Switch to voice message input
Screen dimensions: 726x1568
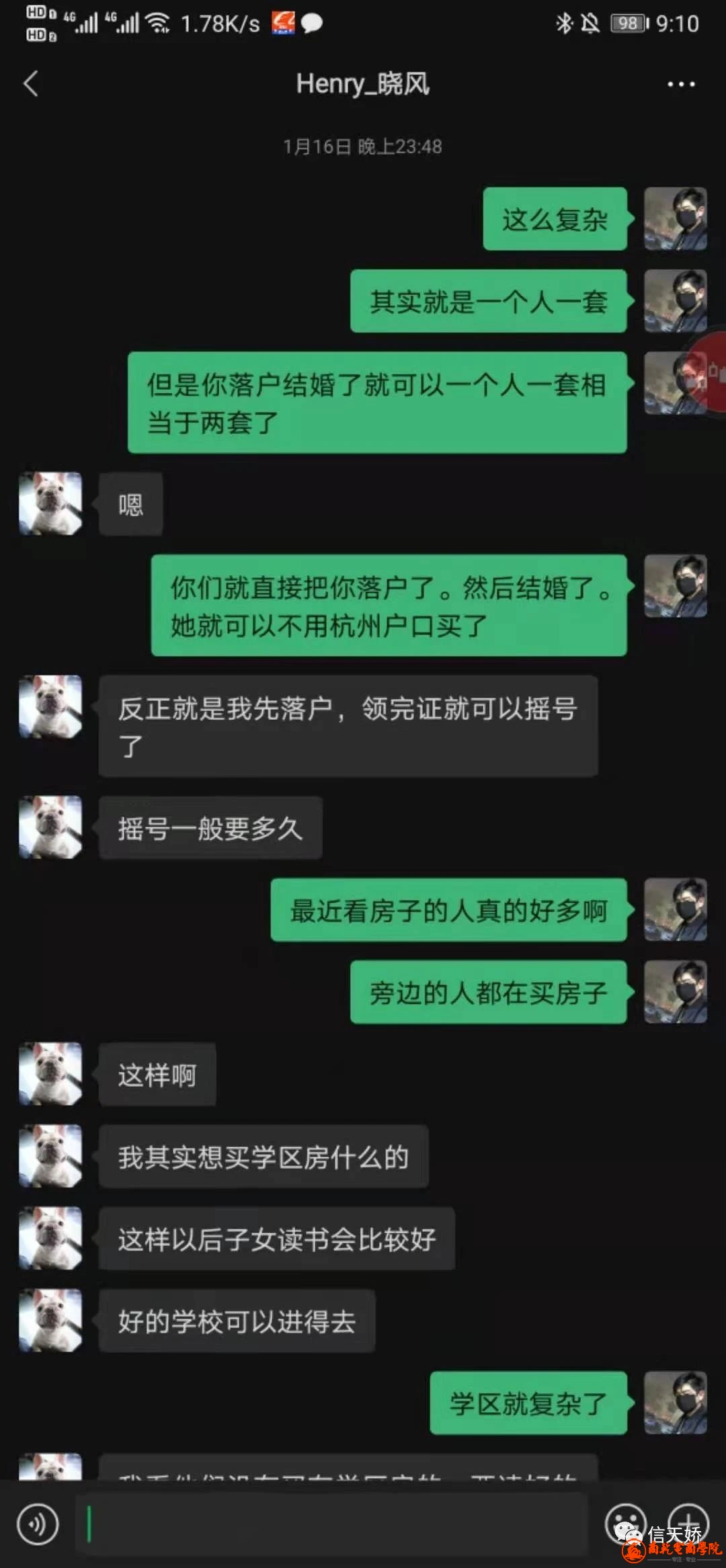[x=38, y=1524]
